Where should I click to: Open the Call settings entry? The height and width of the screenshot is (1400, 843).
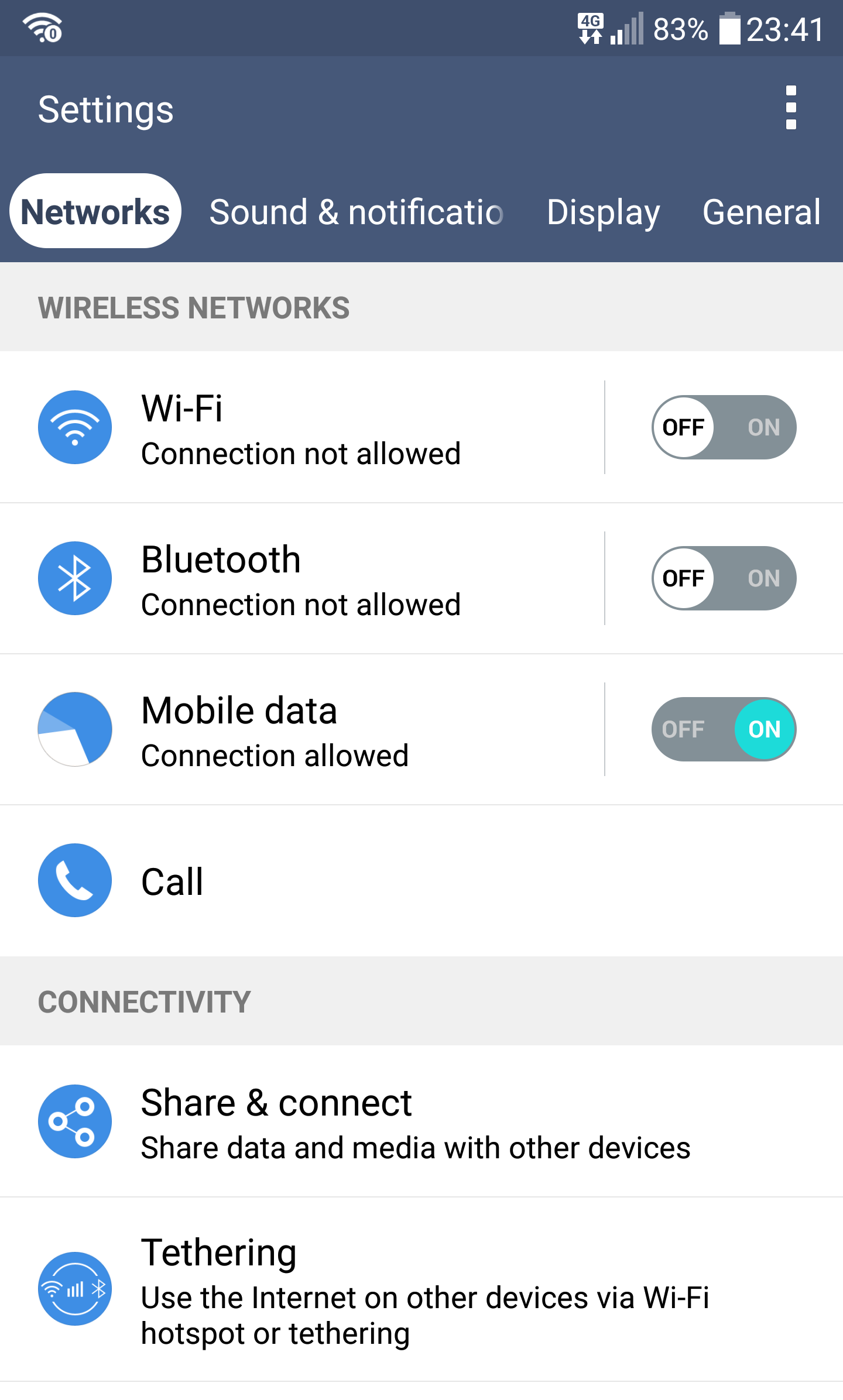[x=293, y=880]
